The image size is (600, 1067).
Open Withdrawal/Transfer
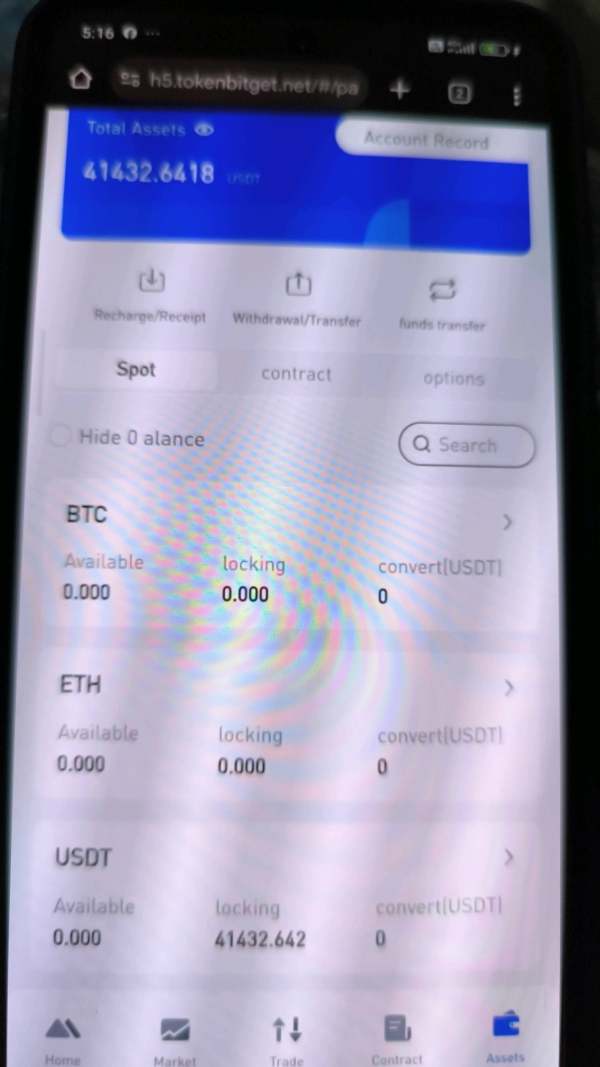coord(297,301)
